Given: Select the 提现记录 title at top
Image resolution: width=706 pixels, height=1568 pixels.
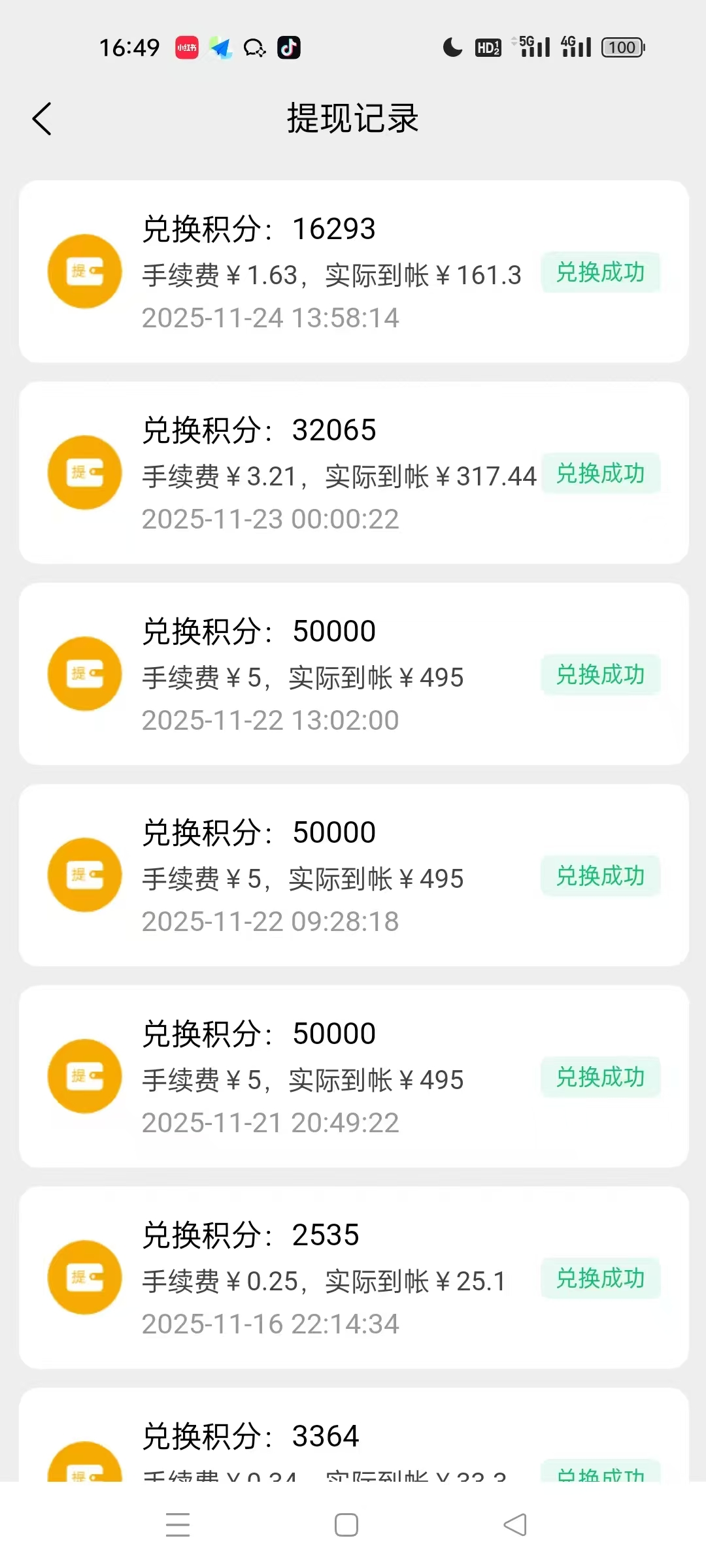Looking at the screenshot, I should click(x=353, y=119).
